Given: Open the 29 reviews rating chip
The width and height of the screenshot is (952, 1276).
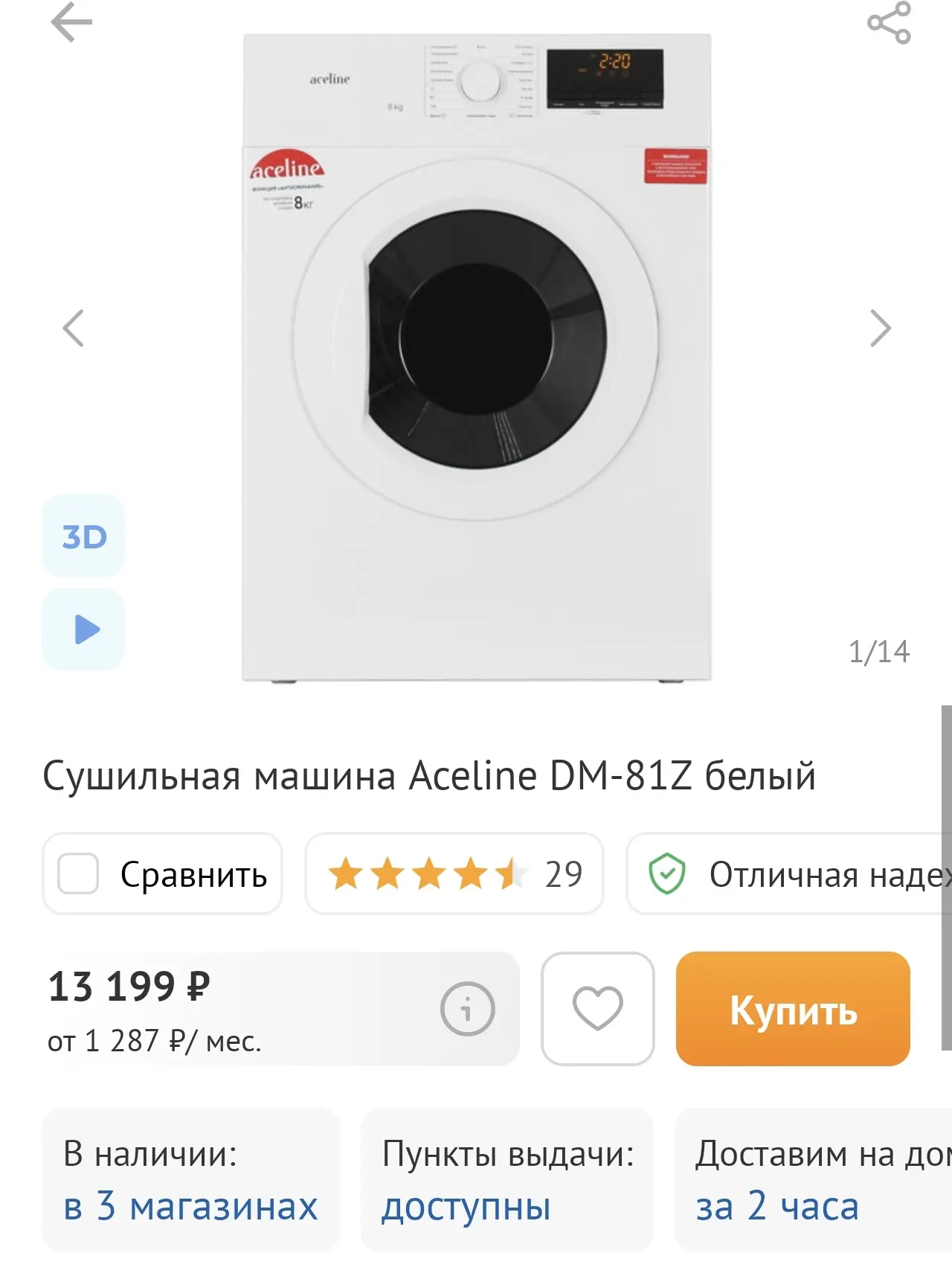Looking at the screenshot, I should (x=454, y=873).
